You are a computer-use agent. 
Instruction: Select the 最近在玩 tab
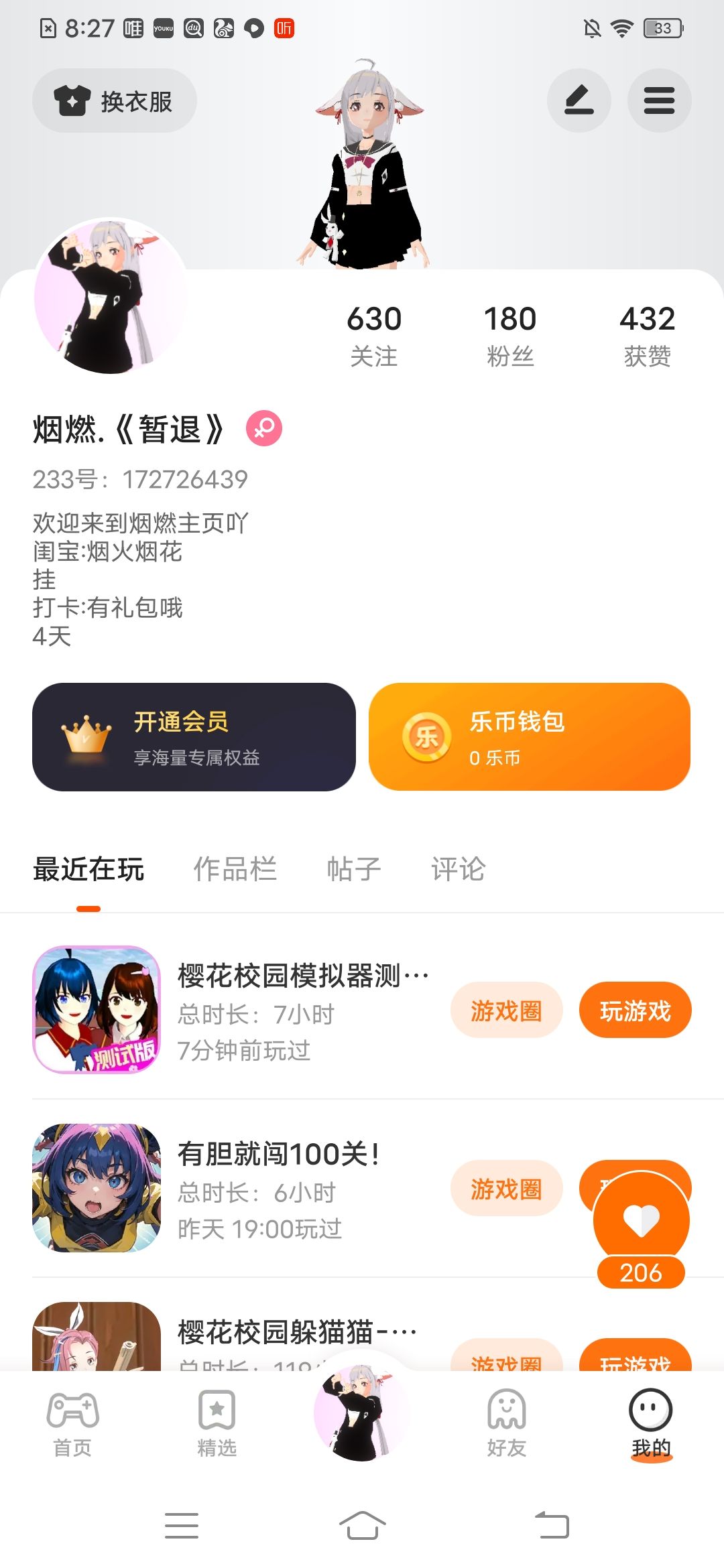pyautogui.click(x=88, y=869)
